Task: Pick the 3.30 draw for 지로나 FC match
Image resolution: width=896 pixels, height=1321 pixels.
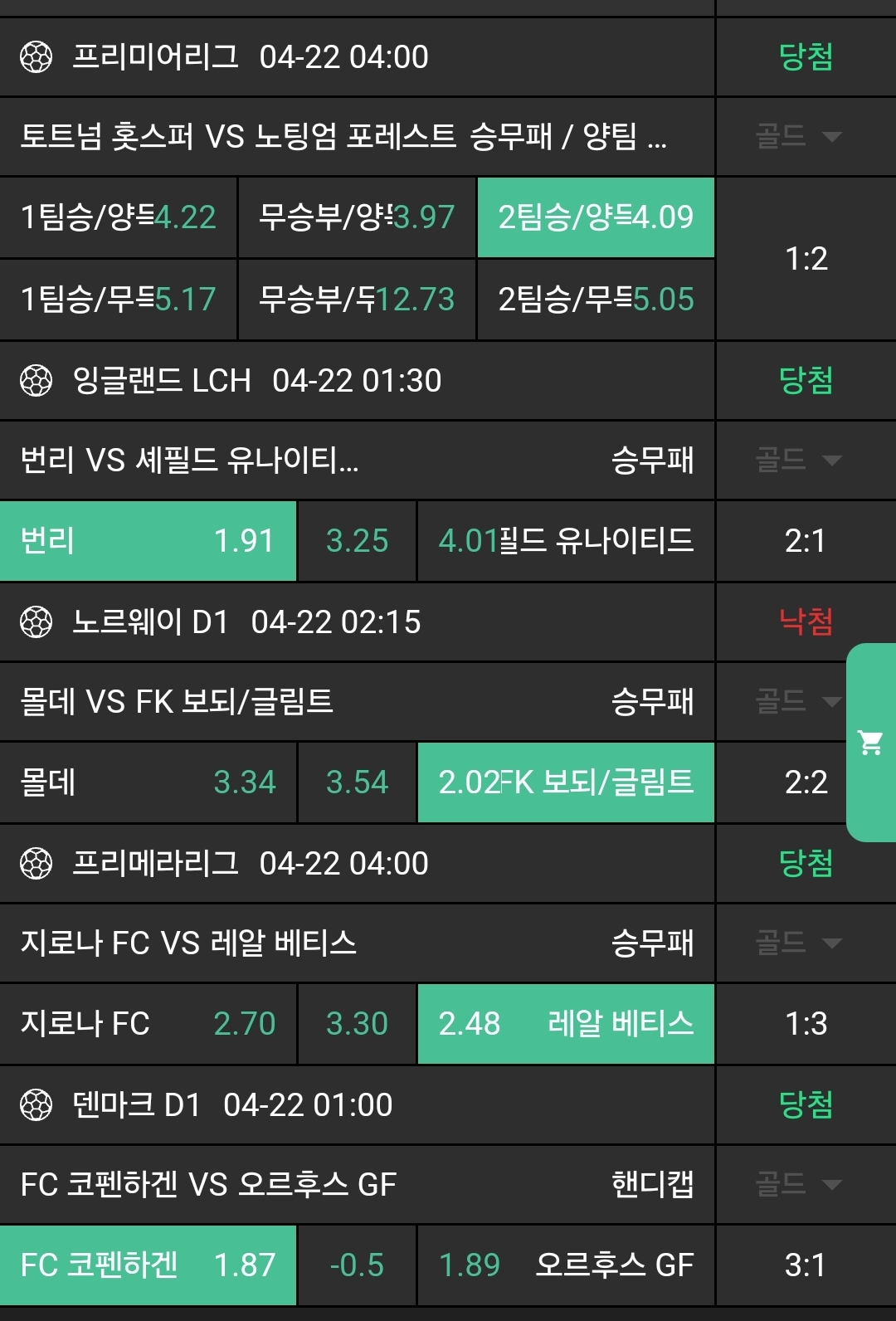Action: [x=357, y=1024]
